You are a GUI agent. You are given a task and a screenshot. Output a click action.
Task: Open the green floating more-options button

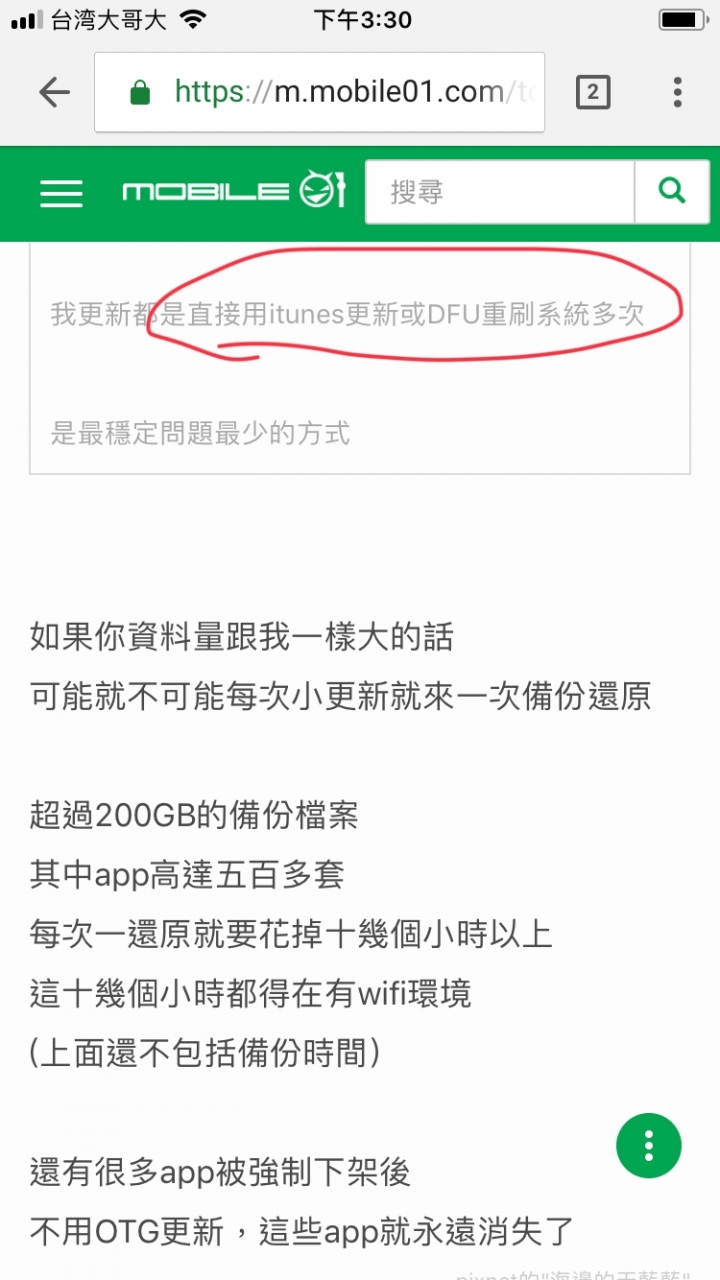pos(649,1145)
